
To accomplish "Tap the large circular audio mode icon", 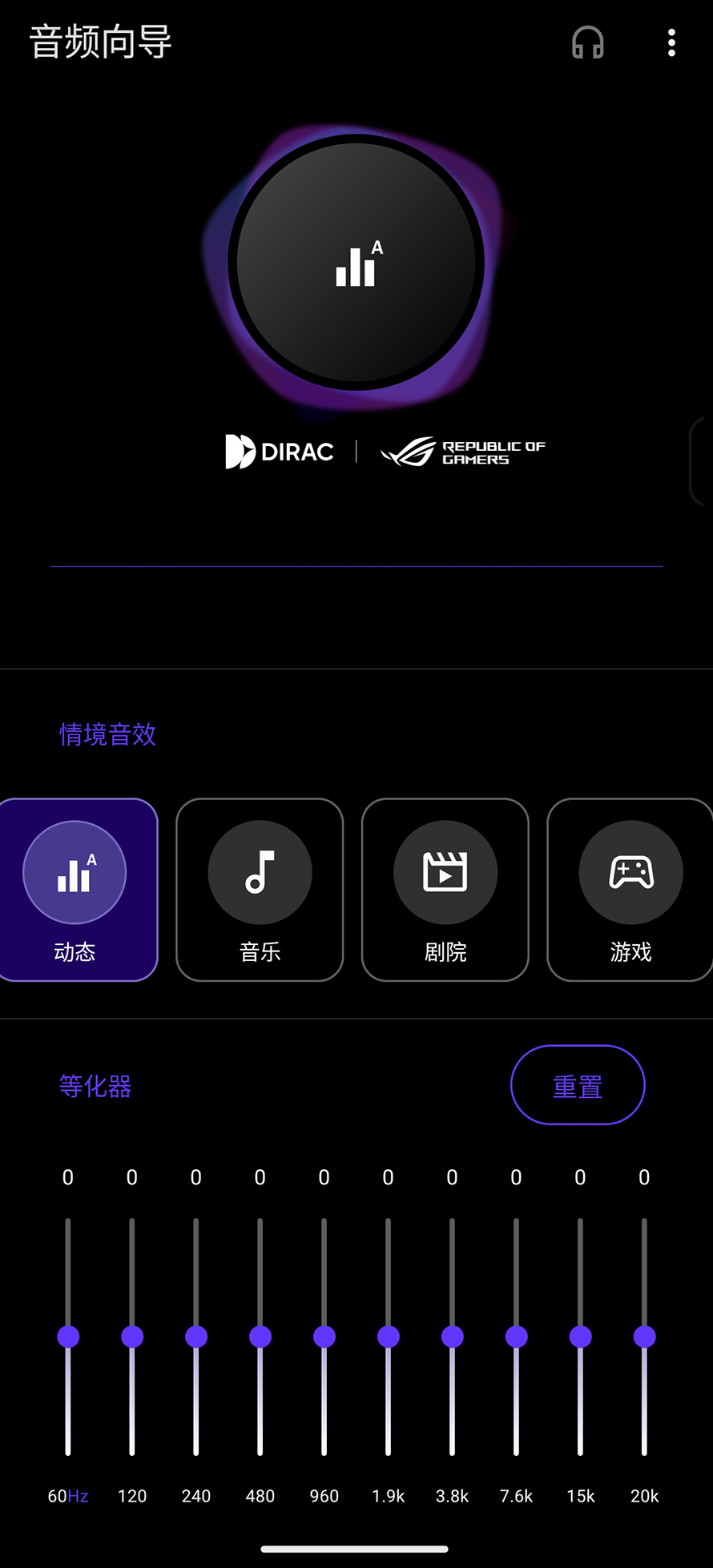I will click(x=356, y=264).
